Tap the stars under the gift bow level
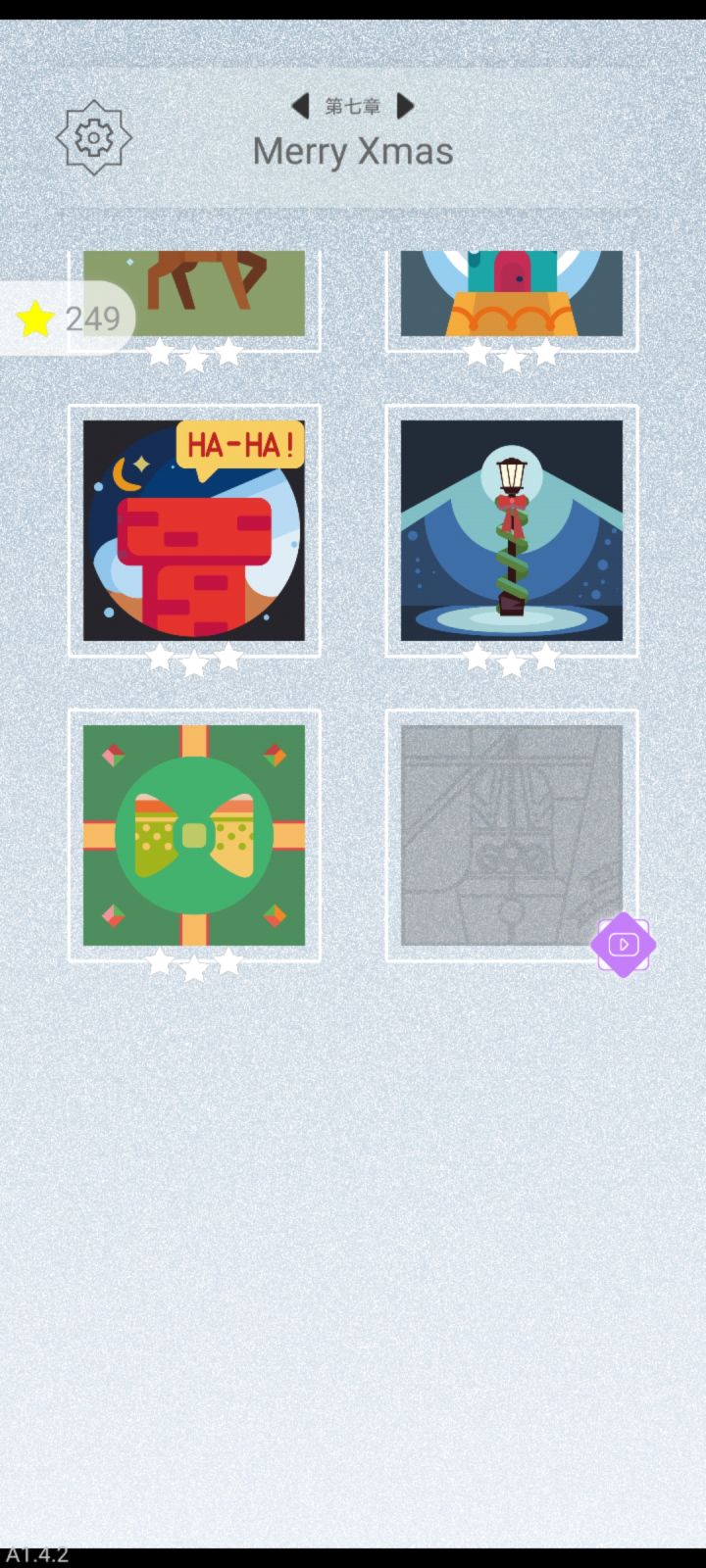Screen dimensions: 706x1568 pyautogui.click(x=194, y=964)
